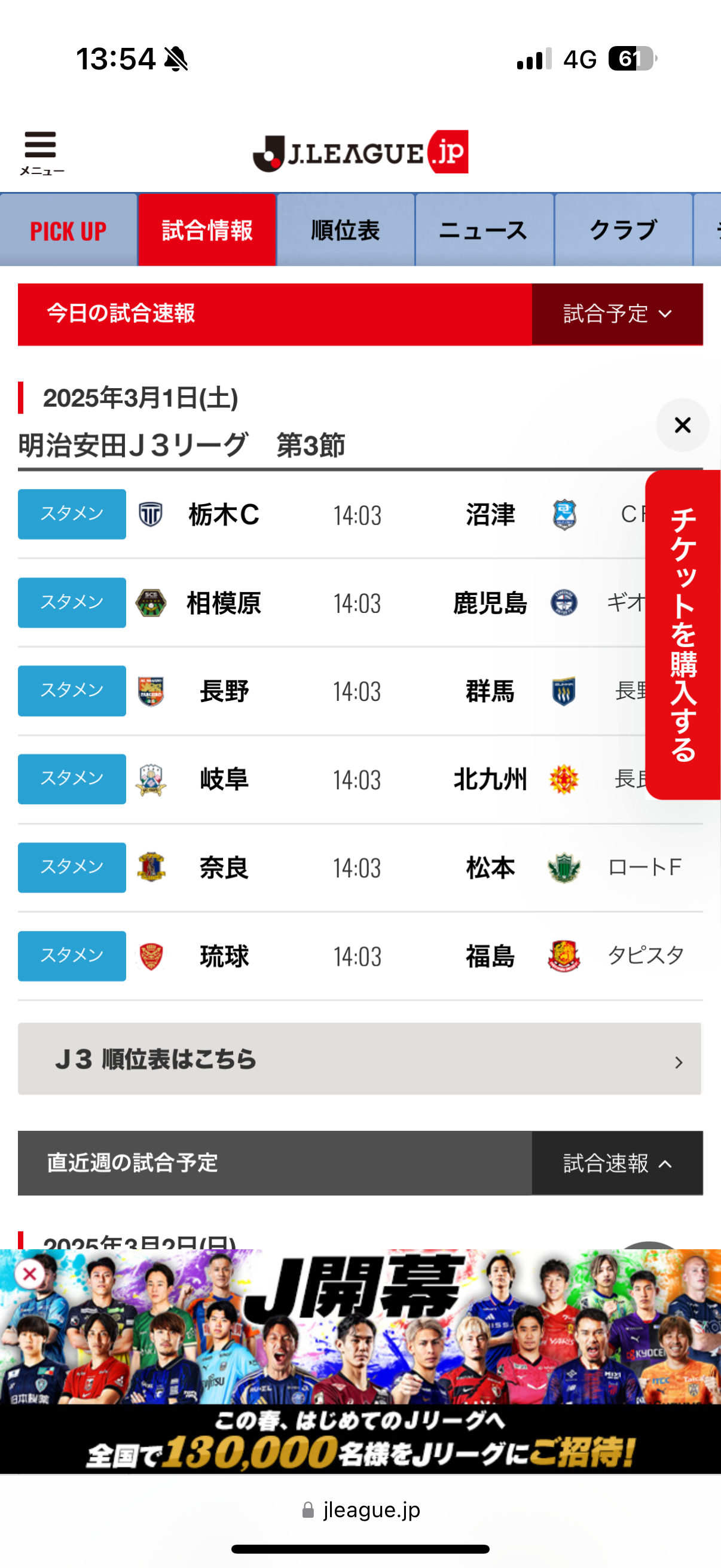This screenshot has height=1568, width=721.
Task: View スタメン for 栃木C vs 沼津
Action: pyautogui.click(x=72, y=514)
